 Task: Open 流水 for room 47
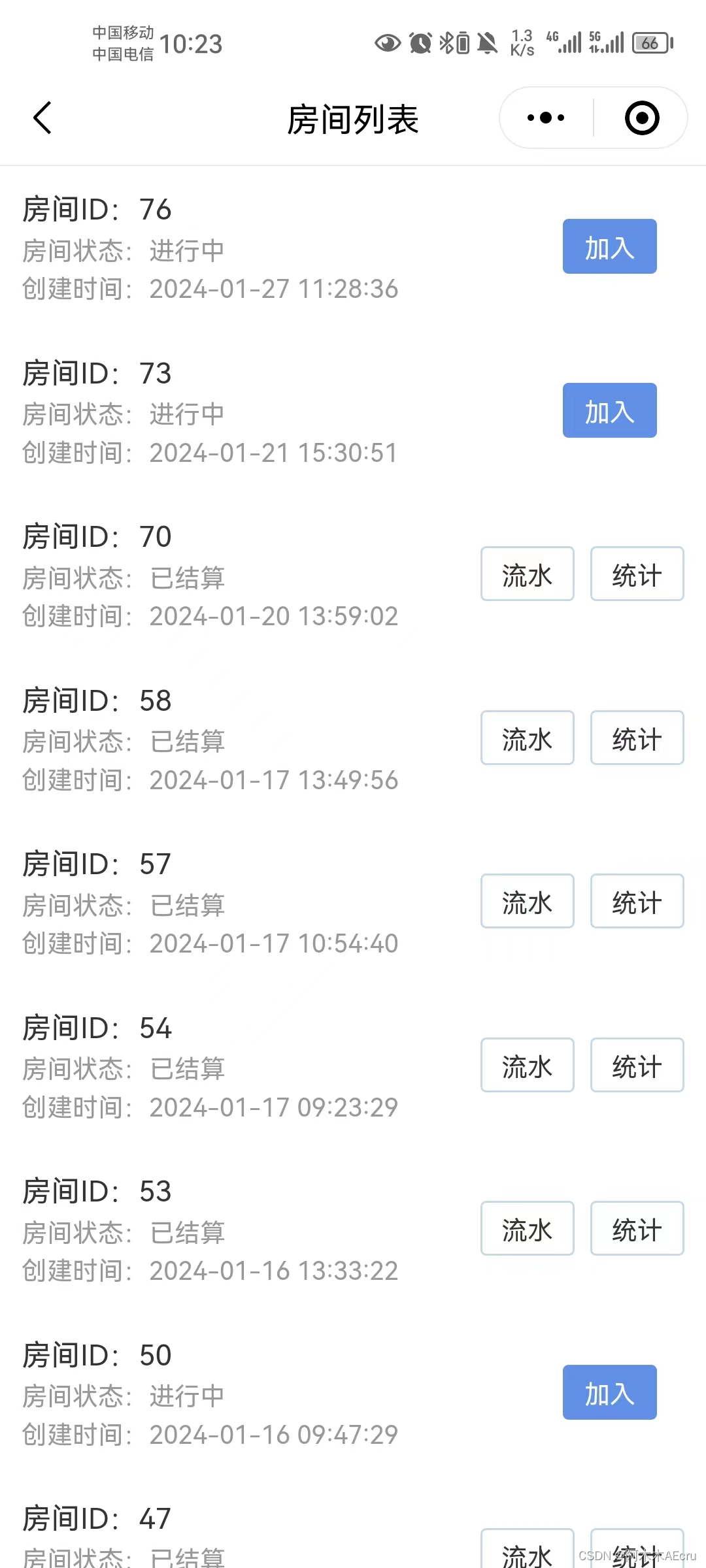(x=527, y=1552)
